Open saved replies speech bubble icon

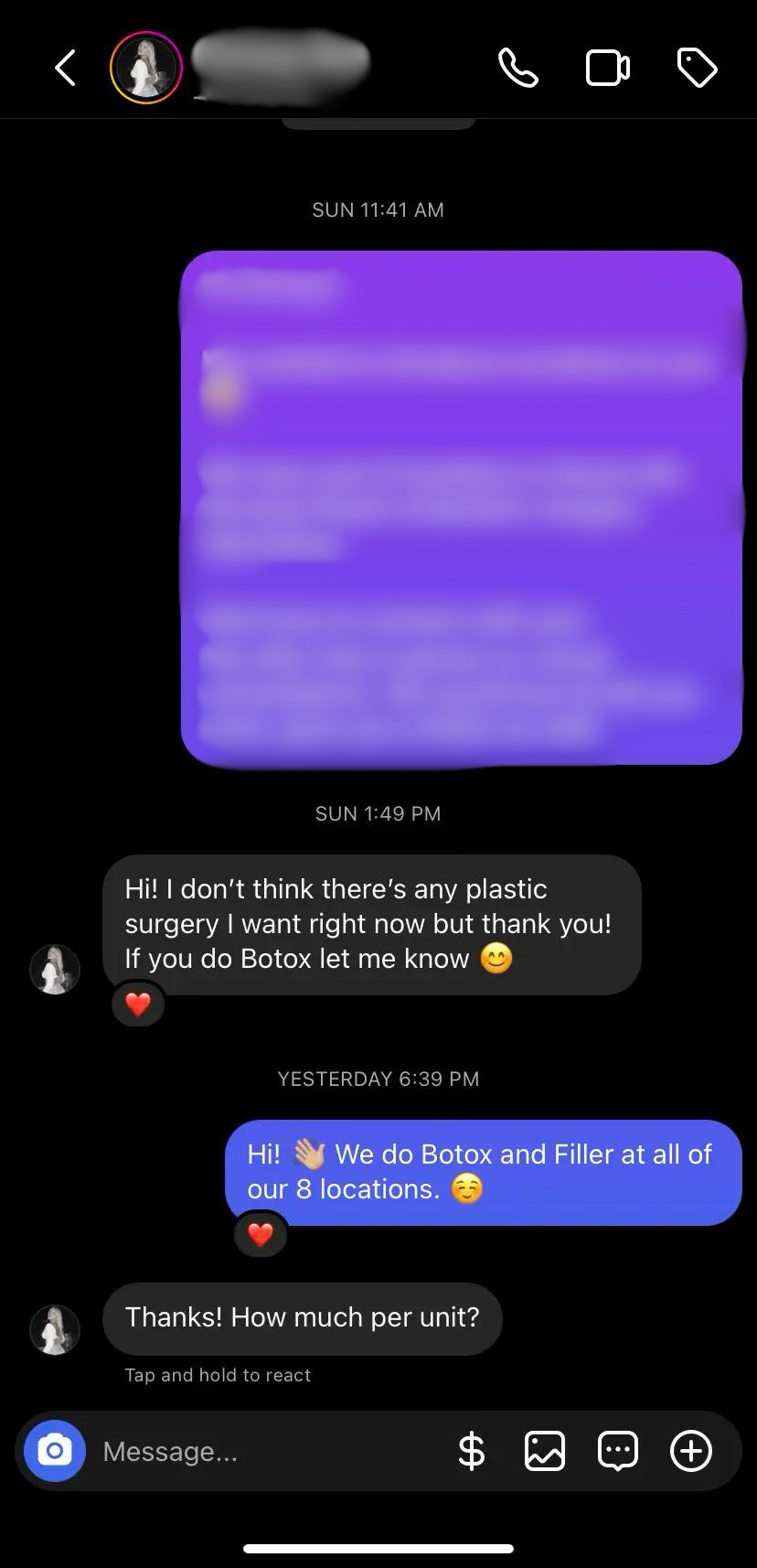[618, 1451]
